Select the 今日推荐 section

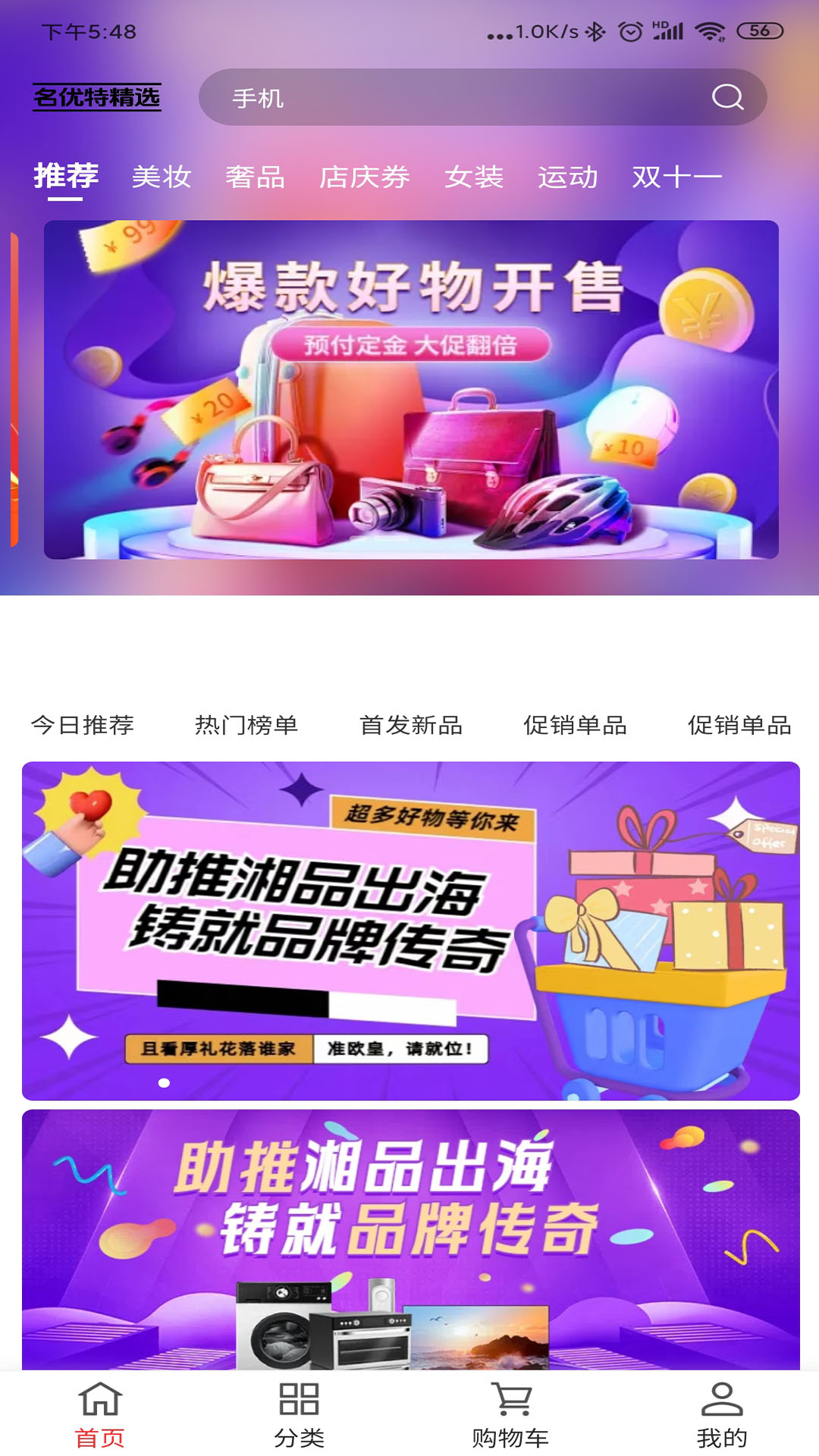(83, 725)
